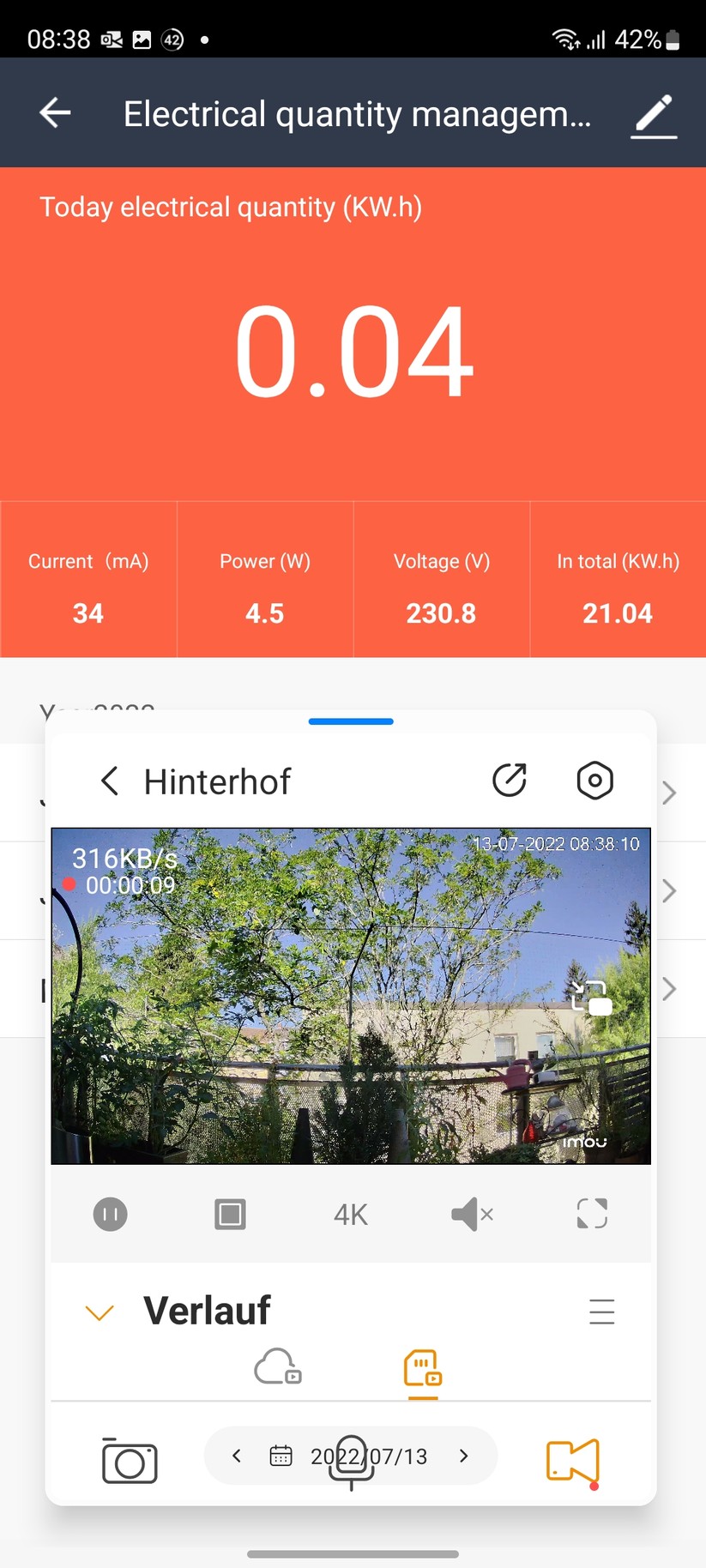The height and width of the screenshot is (1568, 706).
Task: Tap the screen rotation icon on video
Action: [x=592, y=998]
